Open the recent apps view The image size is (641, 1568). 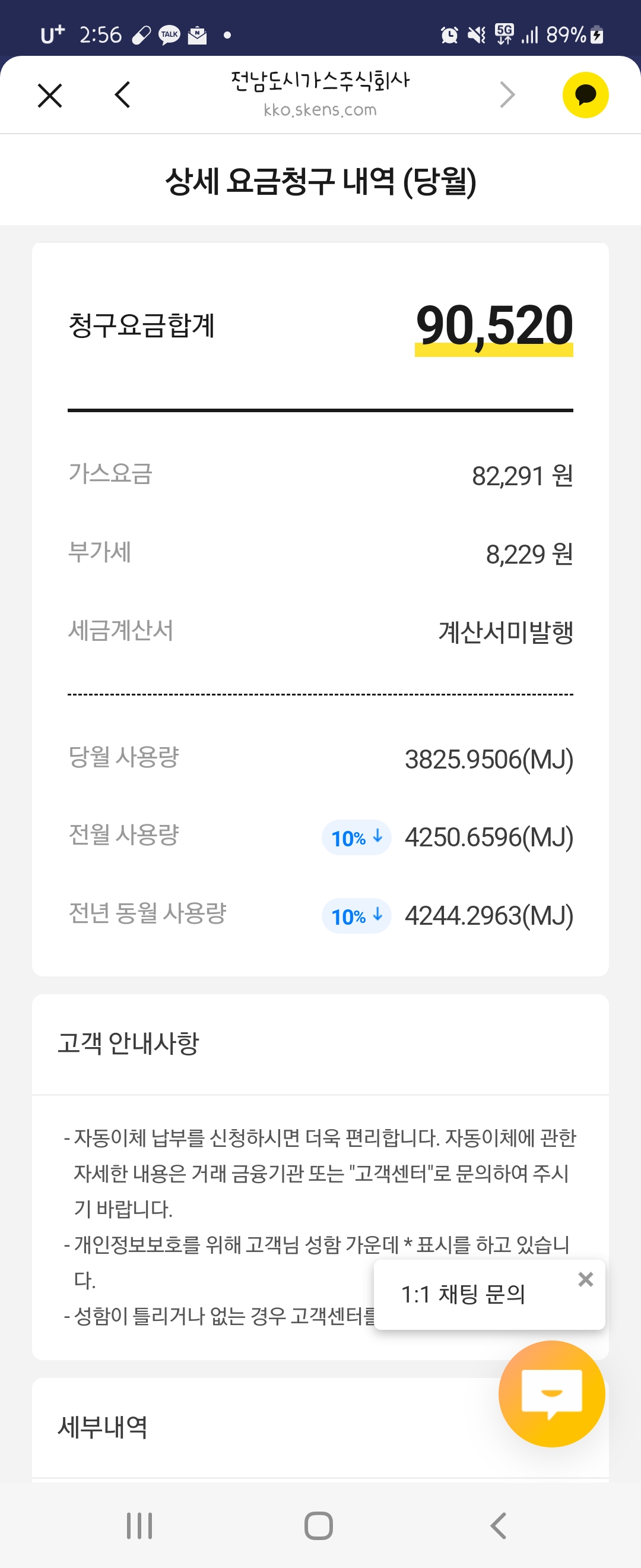pos(139,1526)
